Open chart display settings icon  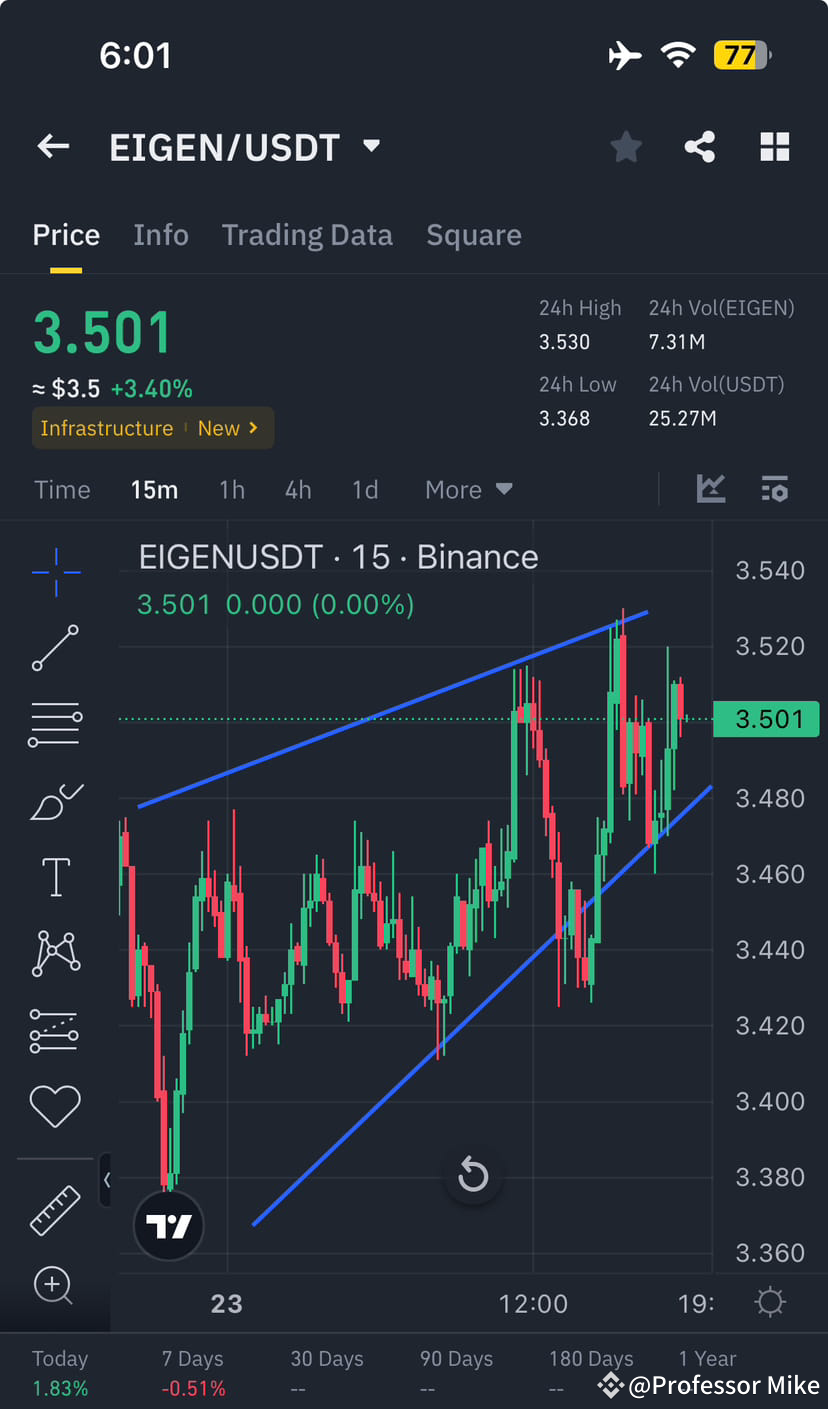pos(775,489)
